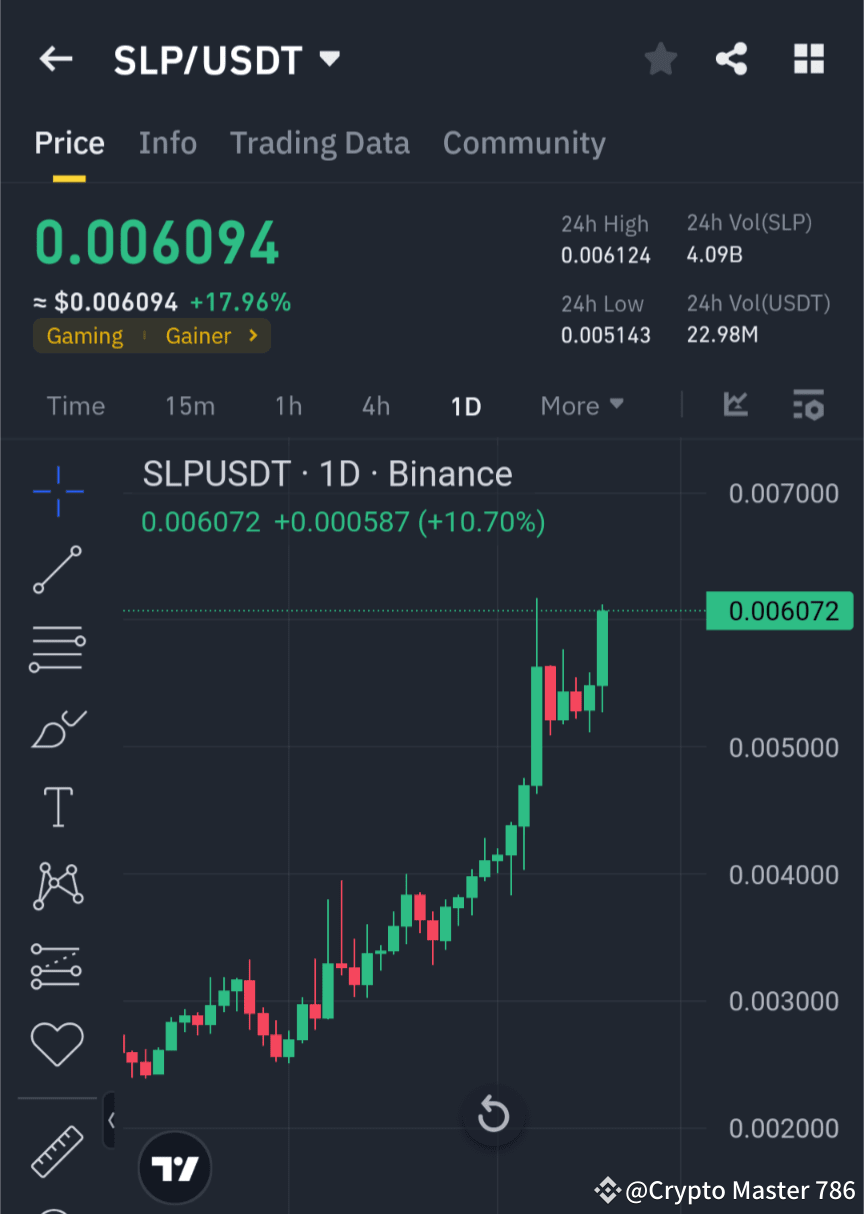864x1214 pixels.
Task: Toggle the heart emoji drawing tool
Action: pos(57,1043)
